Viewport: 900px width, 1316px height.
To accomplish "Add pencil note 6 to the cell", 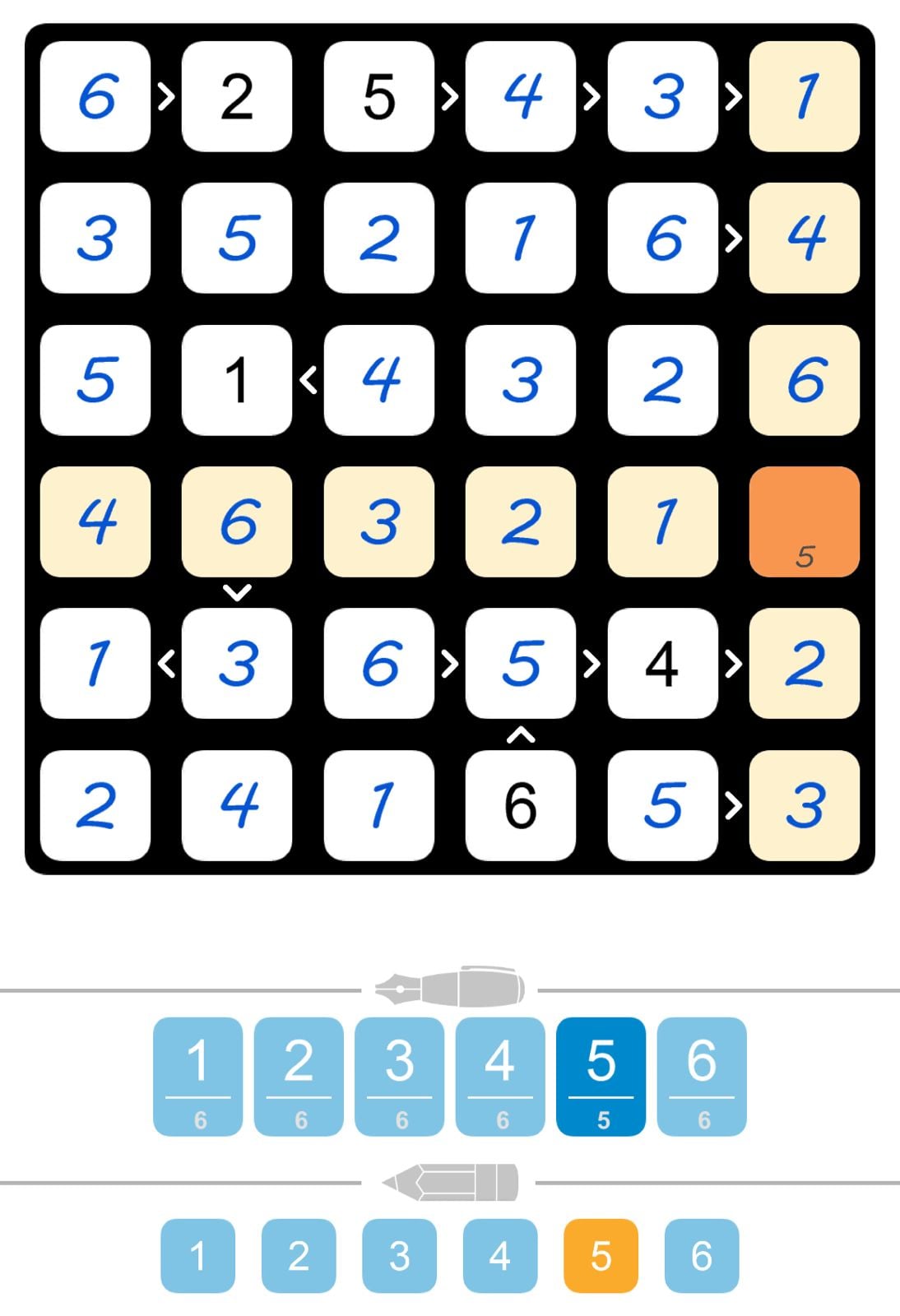I will coord(702,1255).
